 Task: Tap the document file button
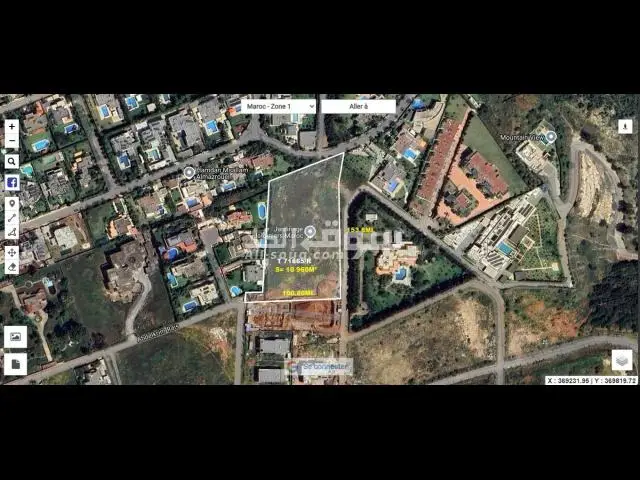[x=15, y=363]
